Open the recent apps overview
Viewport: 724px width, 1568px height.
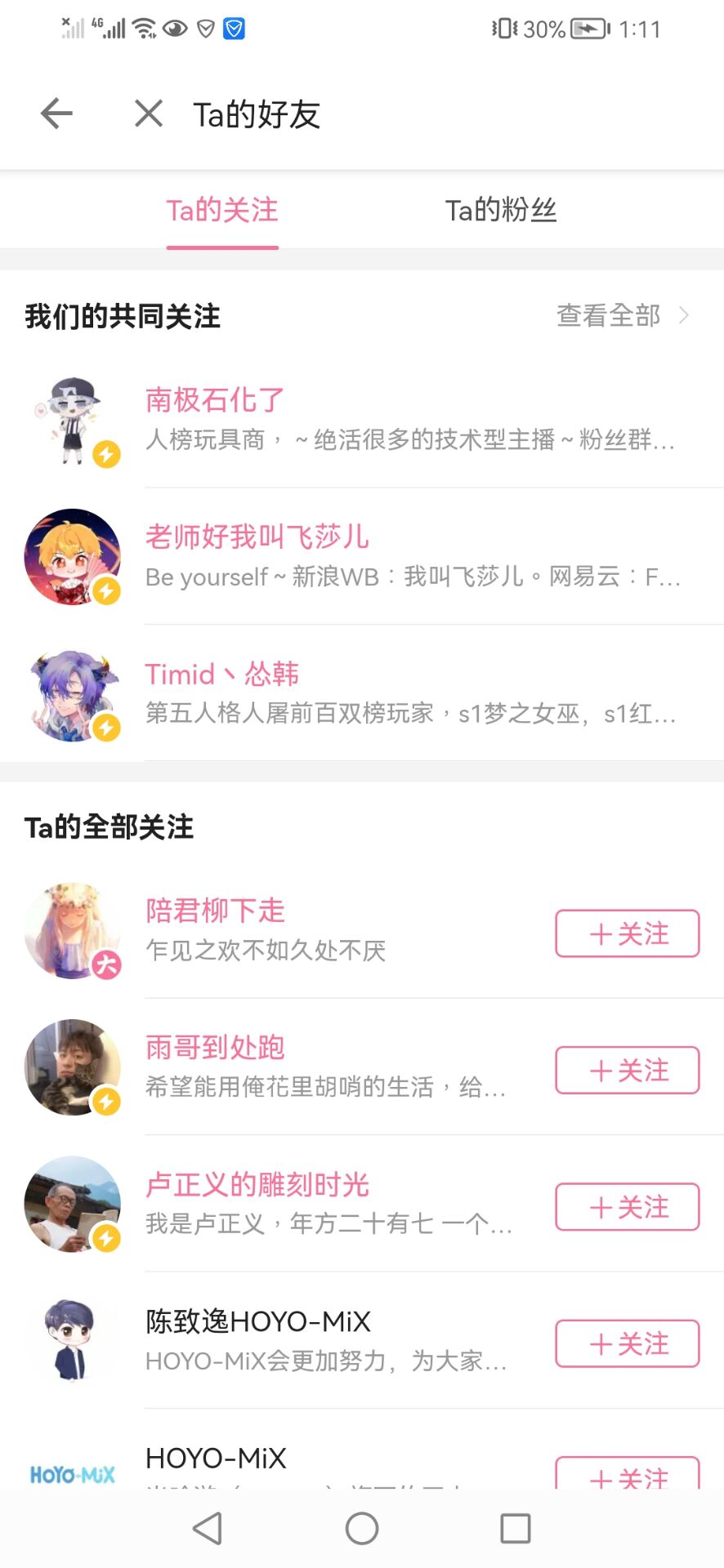coord(515,1529)
